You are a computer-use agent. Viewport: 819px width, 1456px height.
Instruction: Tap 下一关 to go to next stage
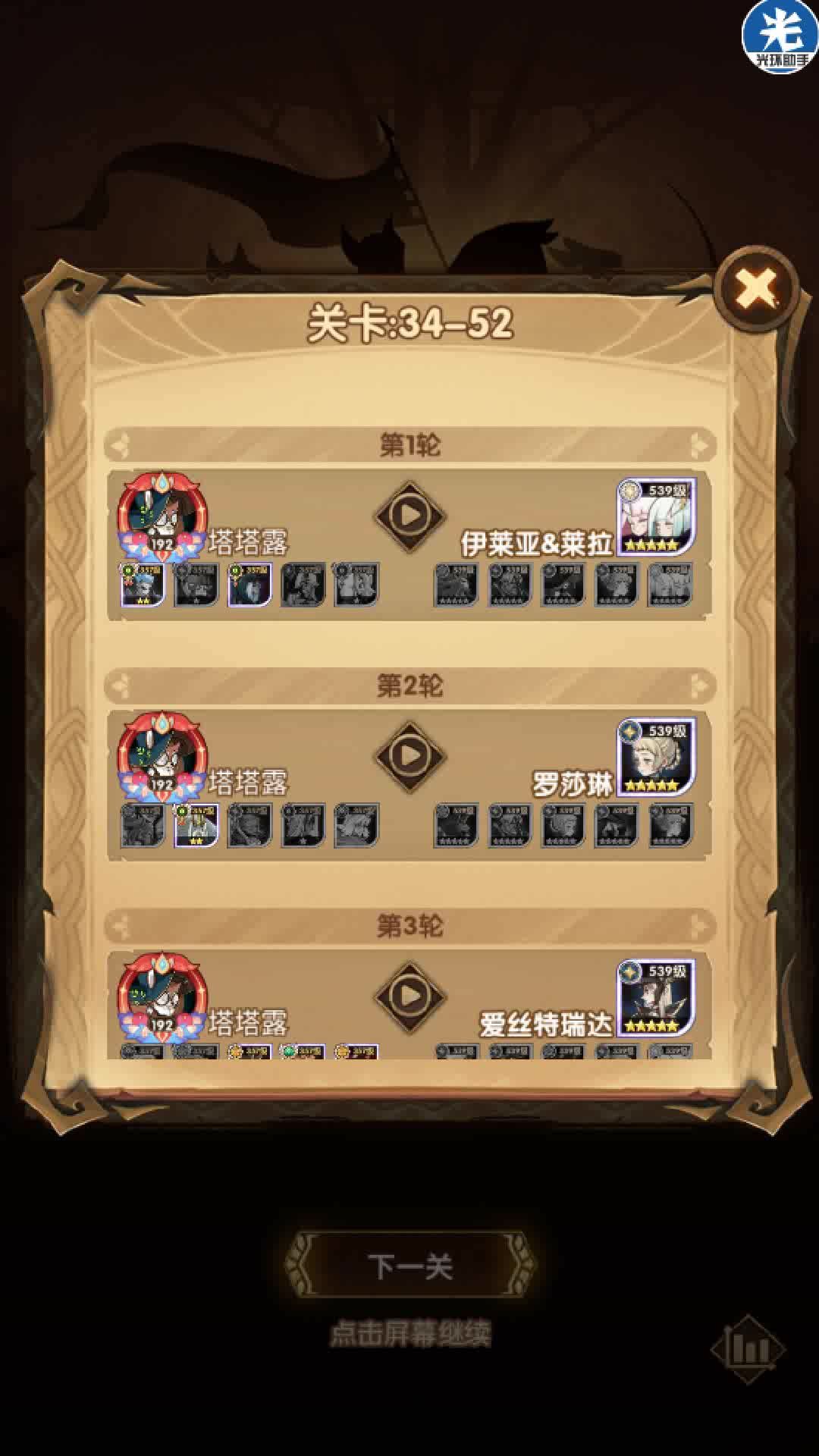pos(409,1266)
